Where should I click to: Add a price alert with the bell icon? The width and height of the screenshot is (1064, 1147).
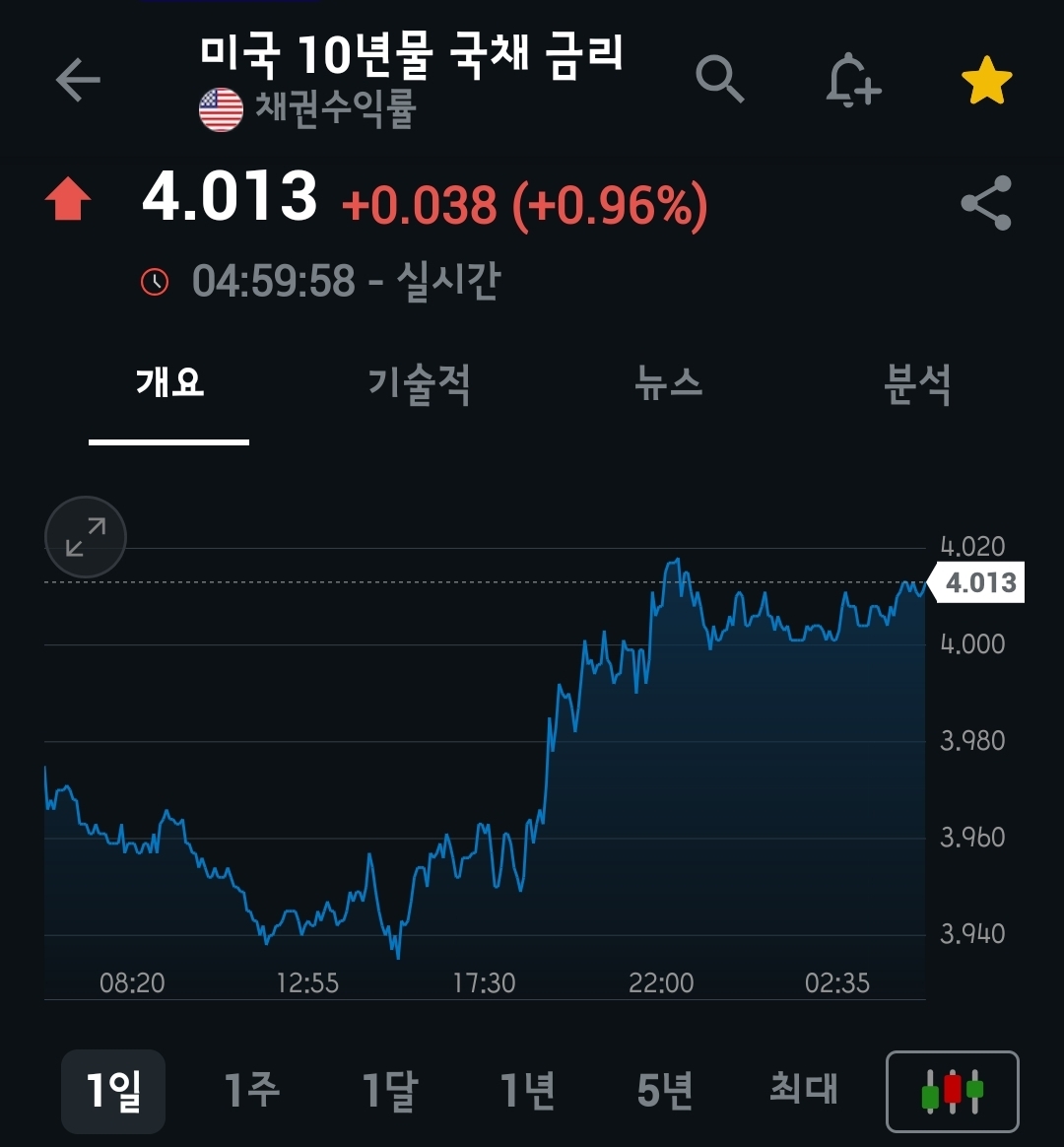(852, 80)
